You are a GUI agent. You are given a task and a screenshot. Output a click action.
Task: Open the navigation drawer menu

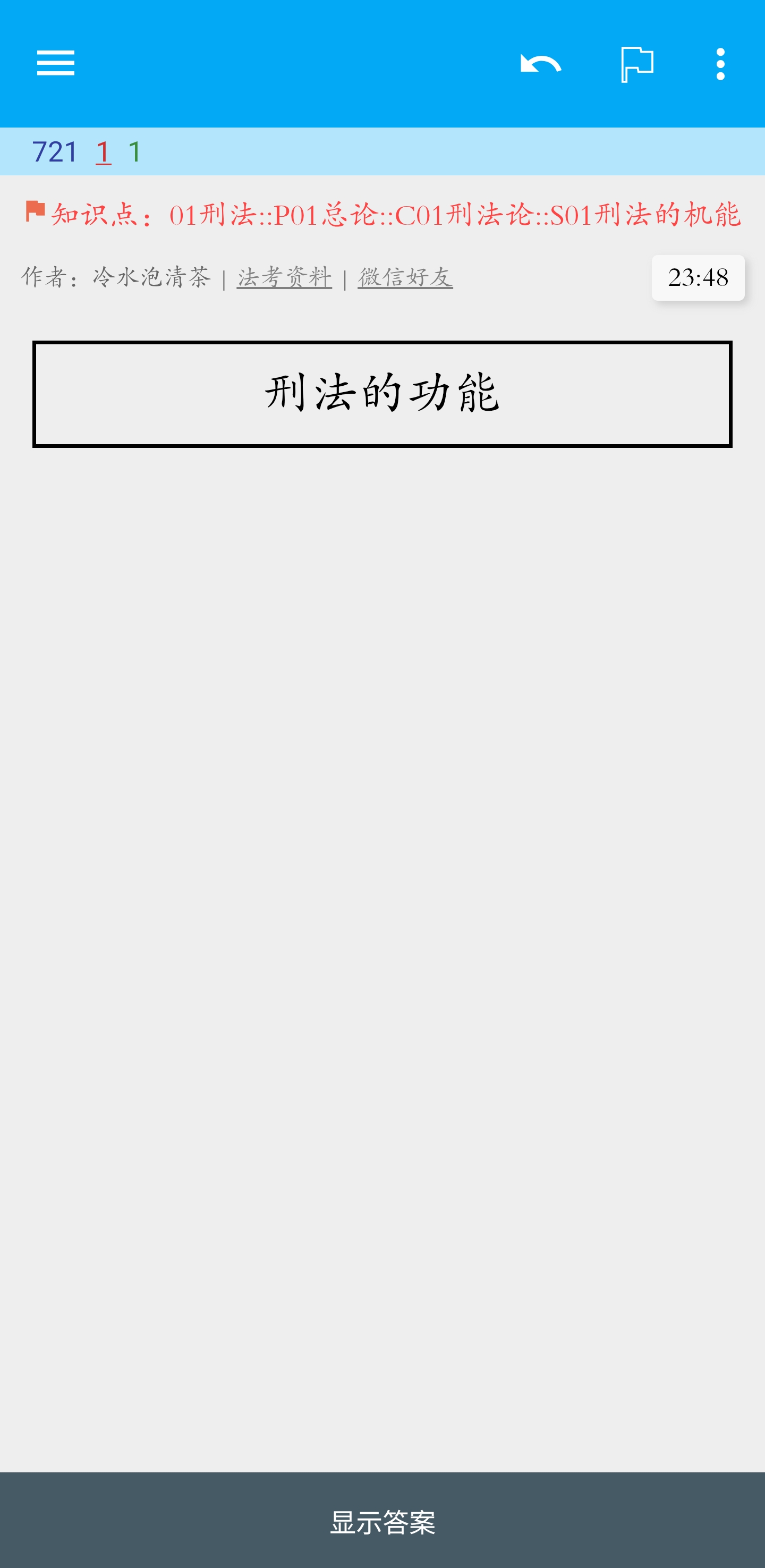55,63
